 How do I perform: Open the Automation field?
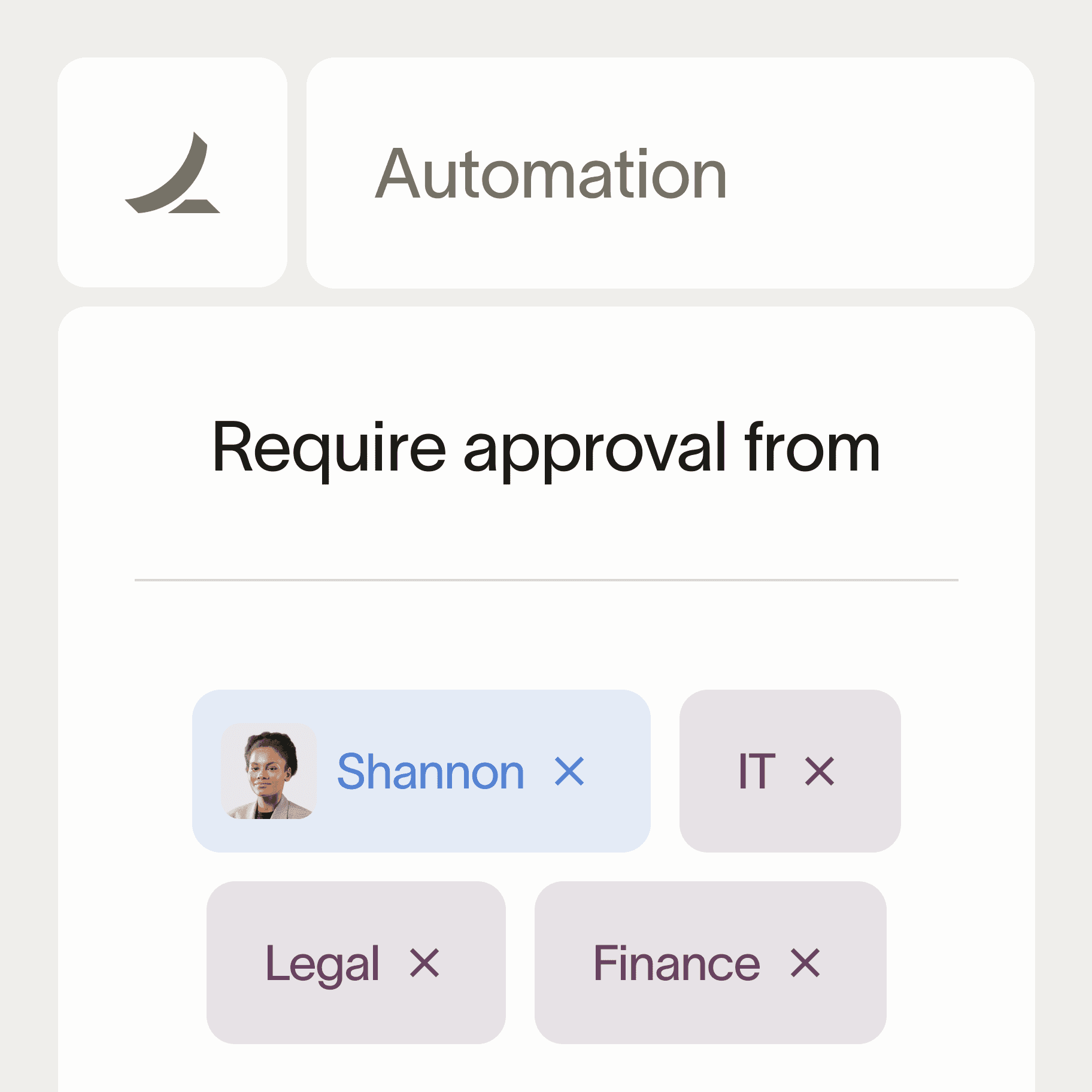(x=669, y=173)
